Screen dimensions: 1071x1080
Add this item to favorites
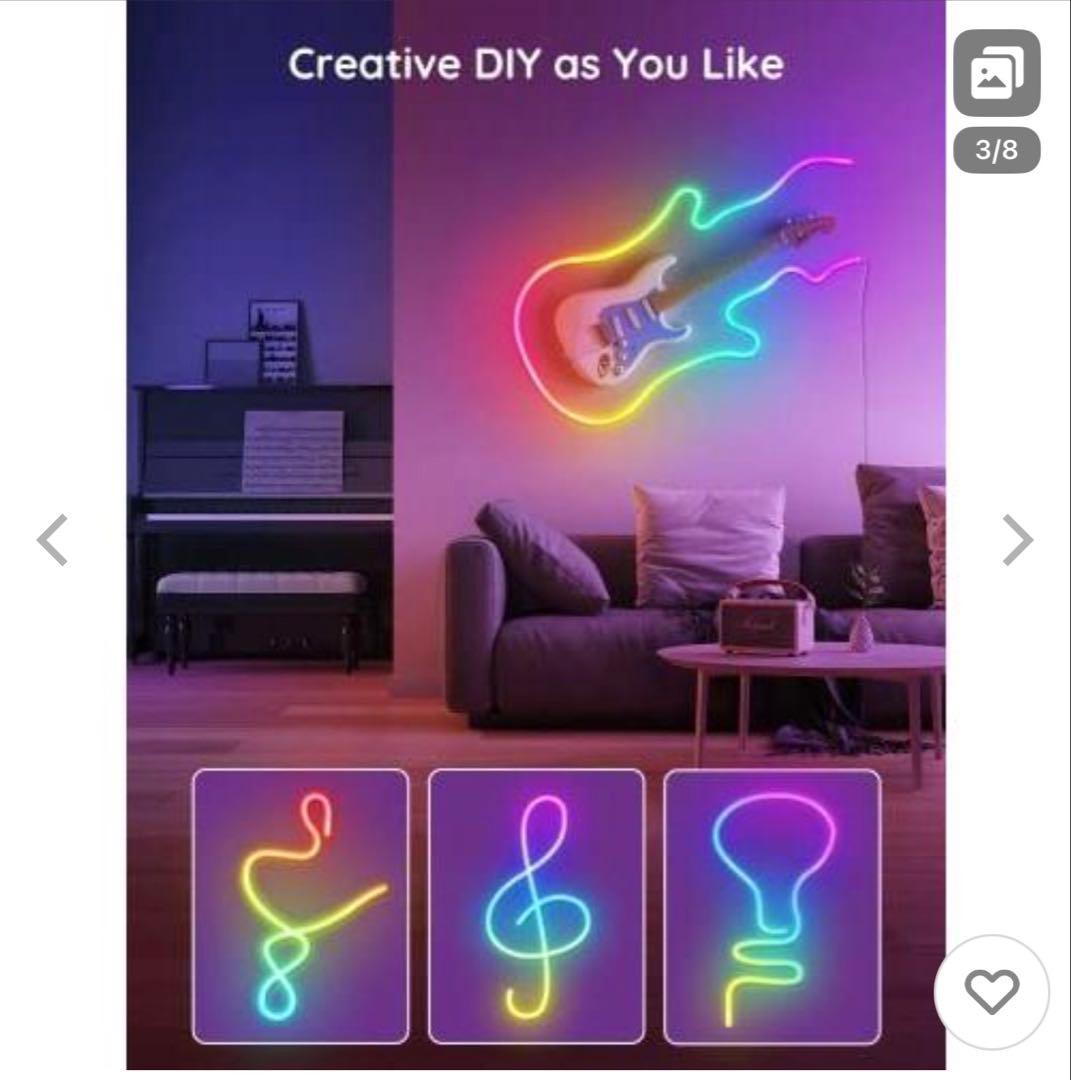pos(991,990)
